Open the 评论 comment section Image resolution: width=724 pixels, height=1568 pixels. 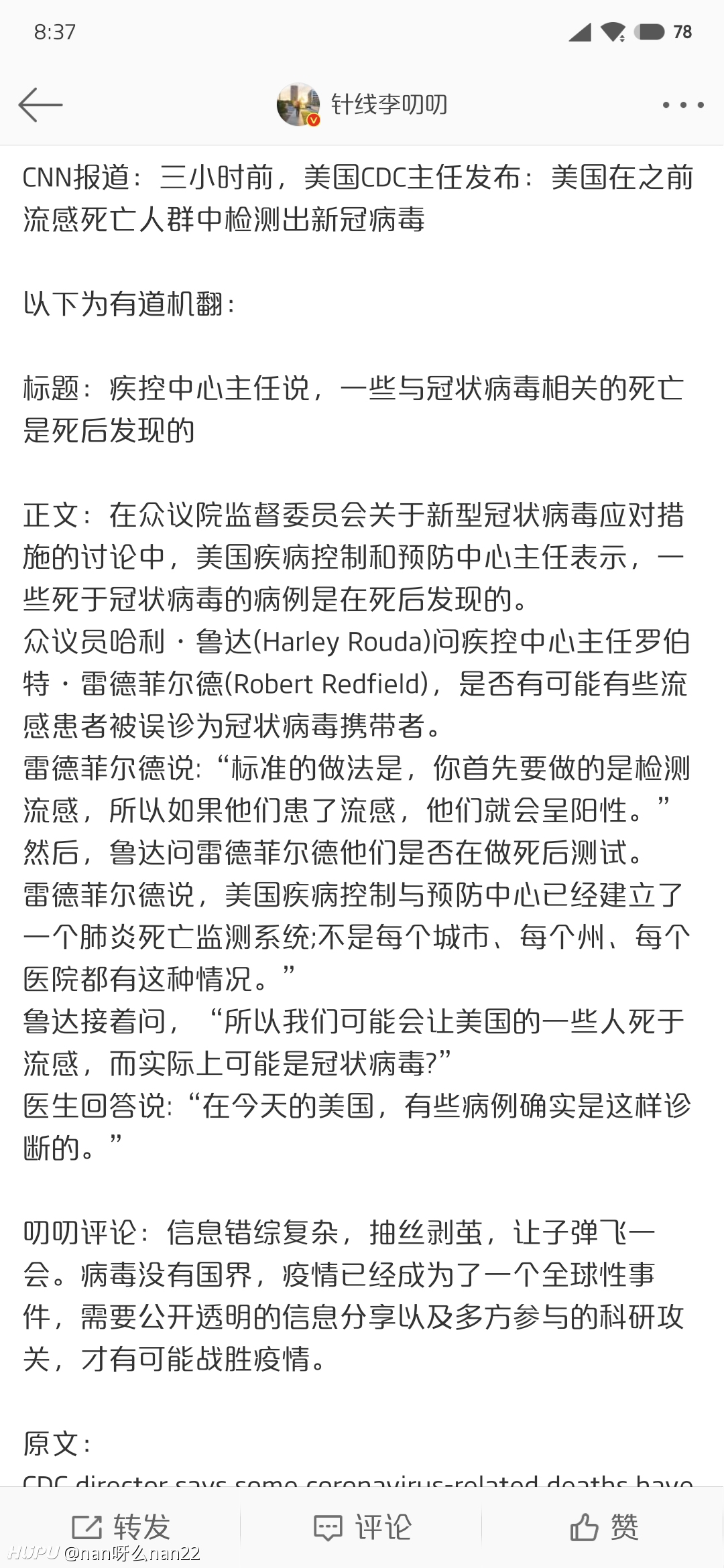pos(362,1527)
